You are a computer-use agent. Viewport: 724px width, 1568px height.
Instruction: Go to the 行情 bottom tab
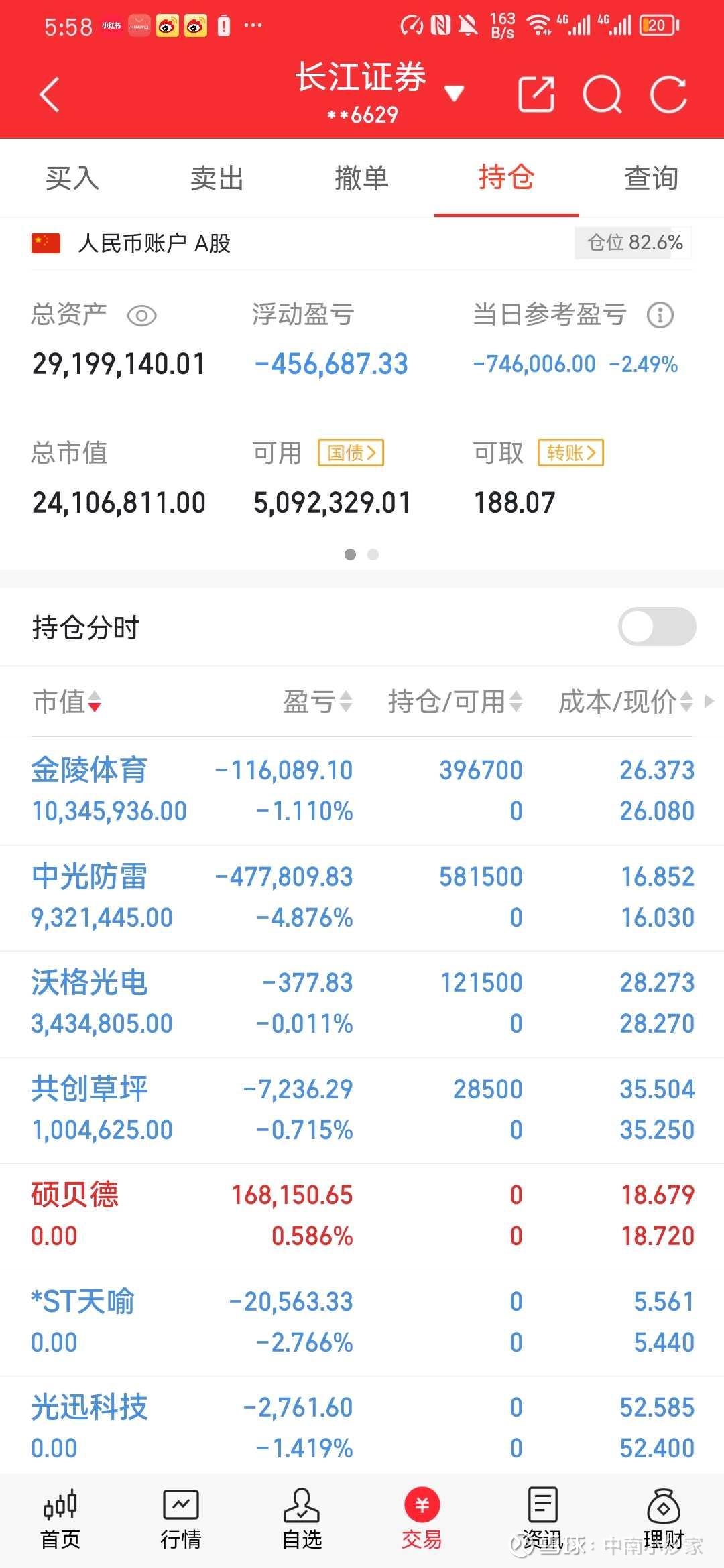(x=181, y=1520)
